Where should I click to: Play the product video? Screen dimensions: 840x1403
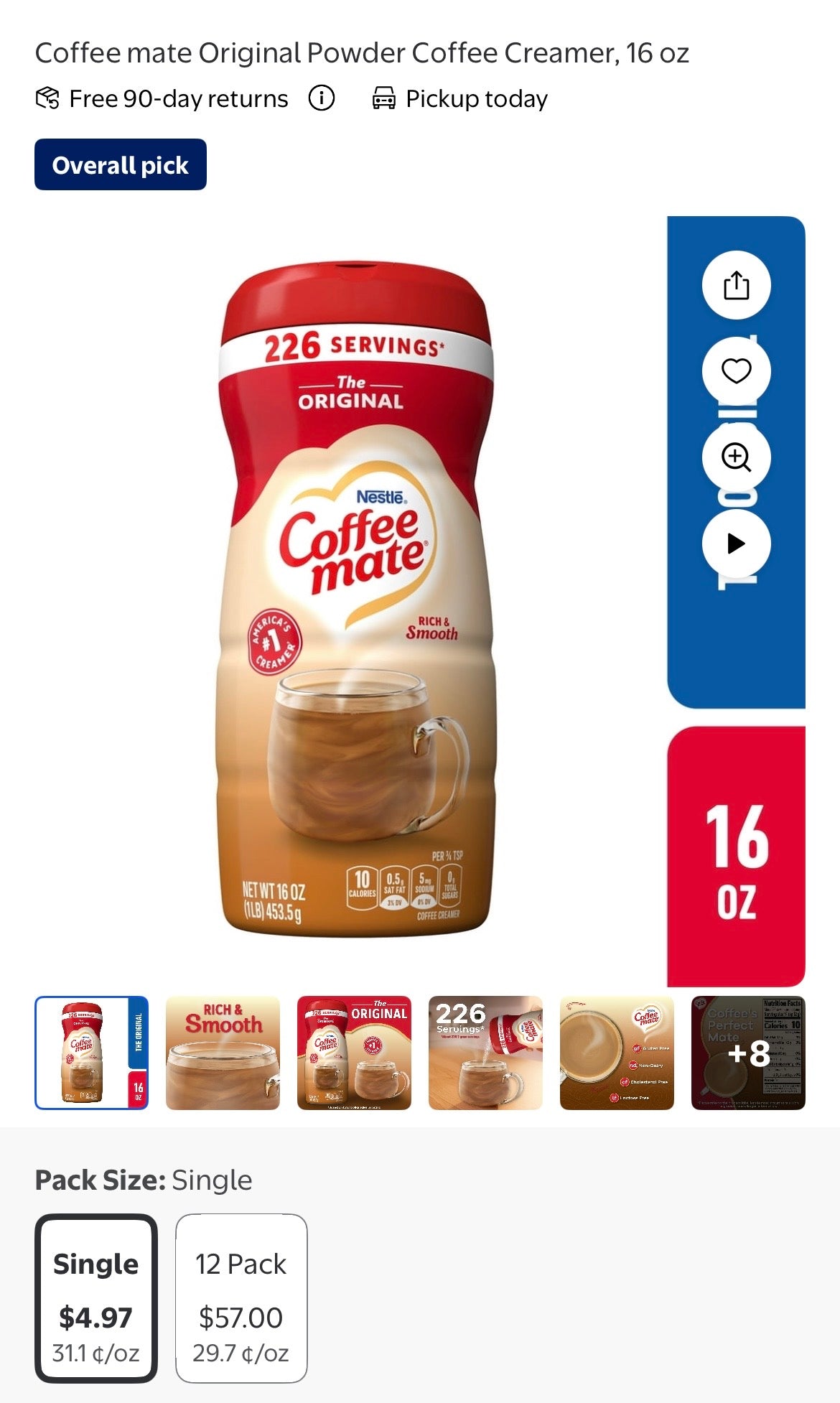pos(736,544)
